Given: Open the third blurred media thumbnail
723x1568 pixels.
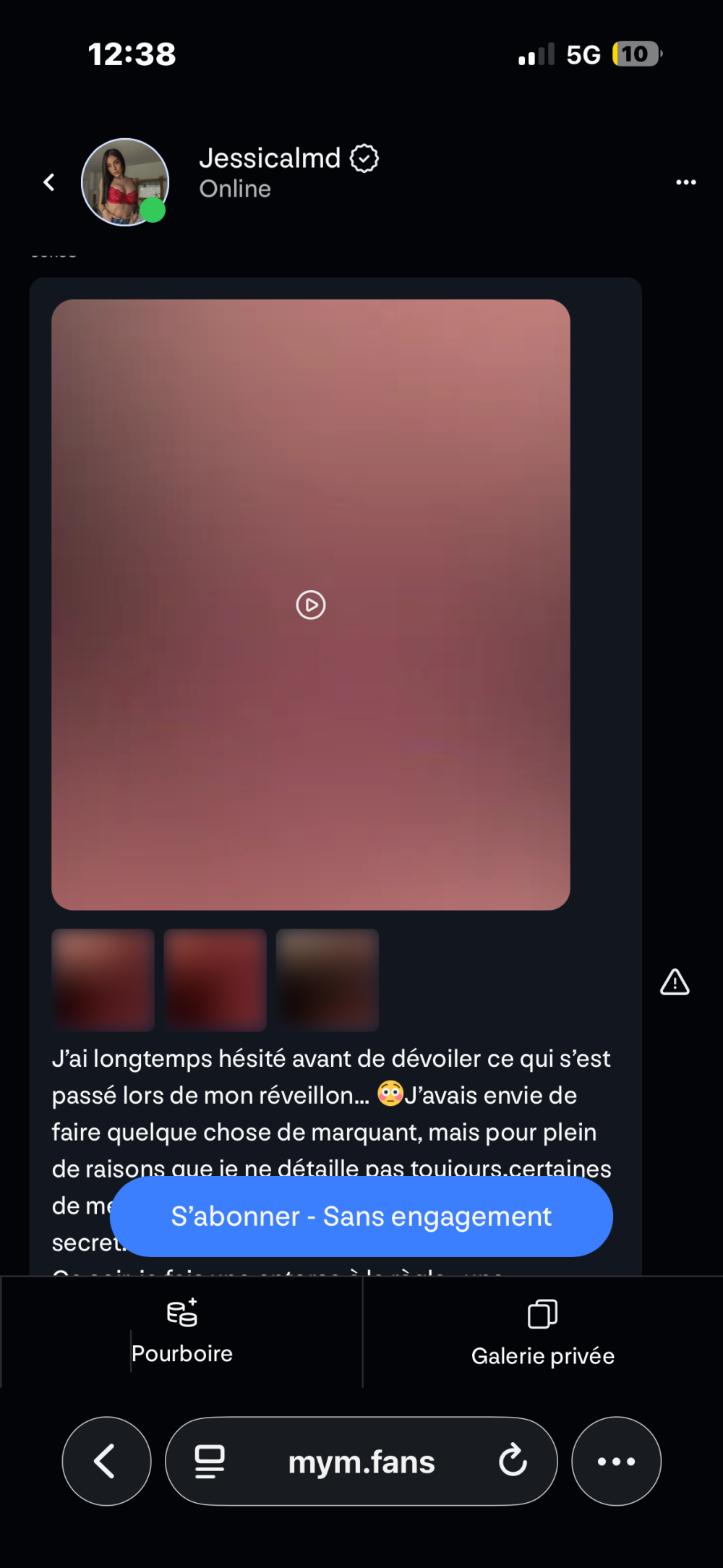Looking at the screenshot, I should (327, 980).
